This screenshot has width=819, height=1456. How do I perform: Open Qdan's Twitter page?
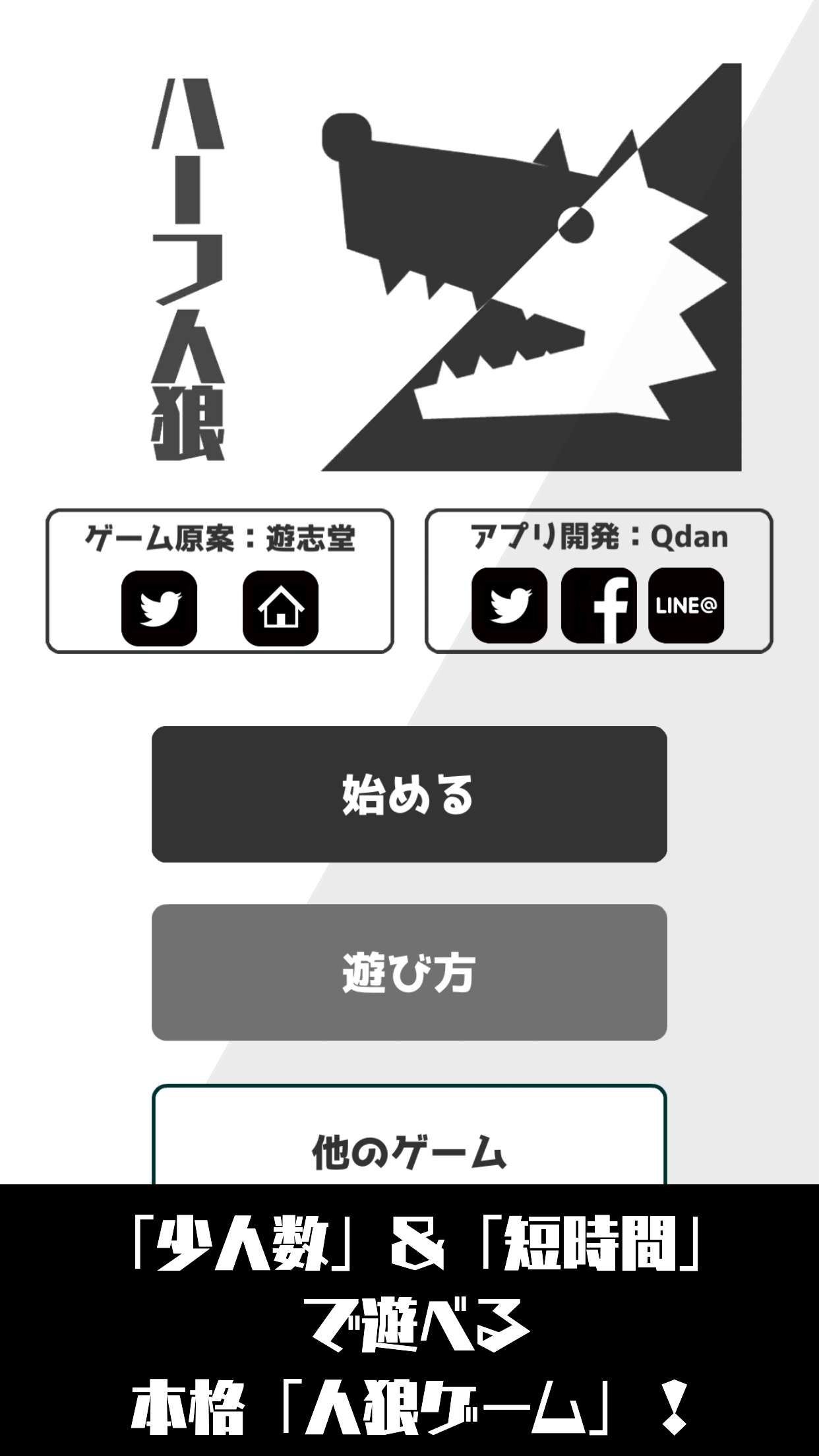click(509, 605)
